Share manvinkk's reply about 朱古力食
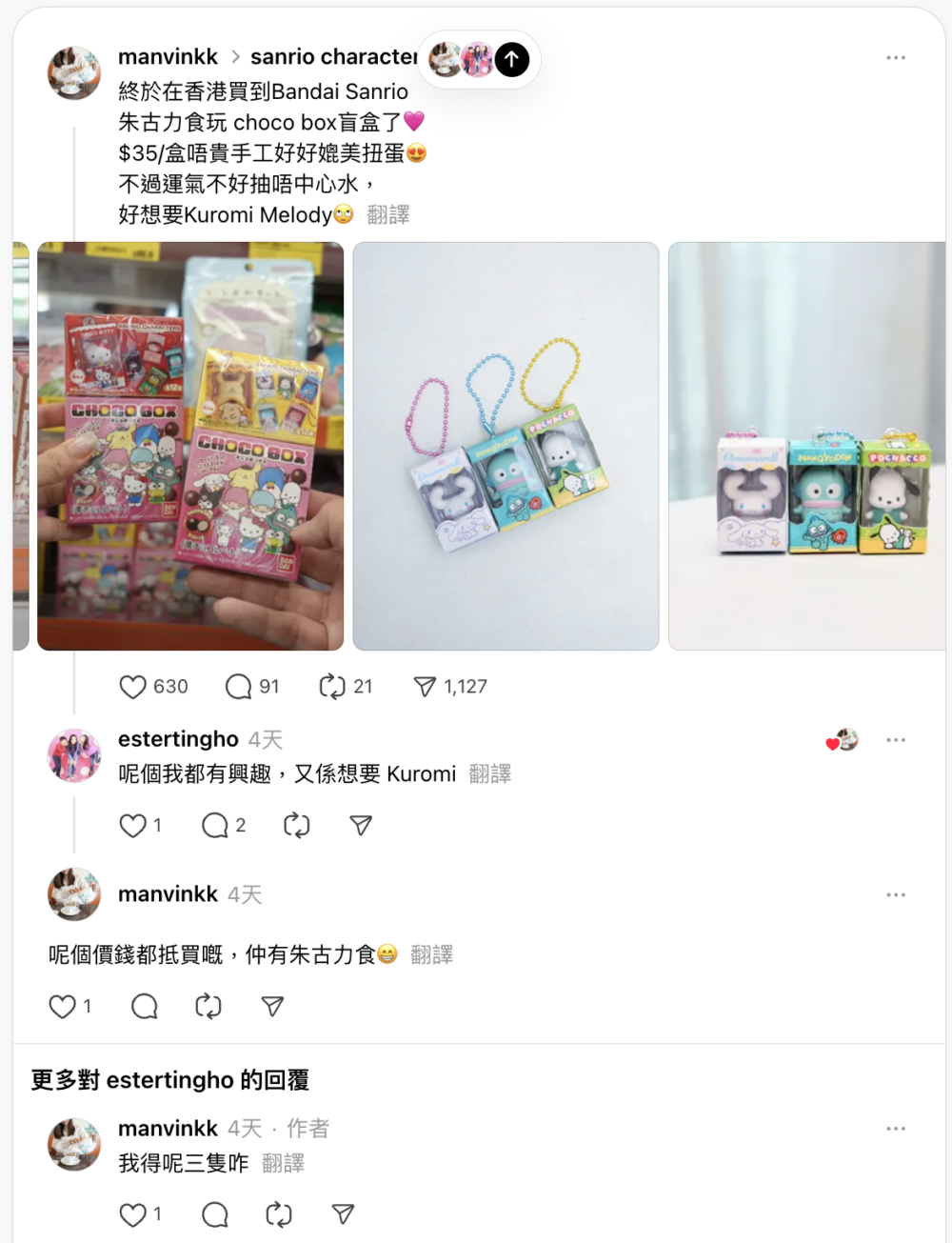 pyautogui.click(x=272, y=1007)
